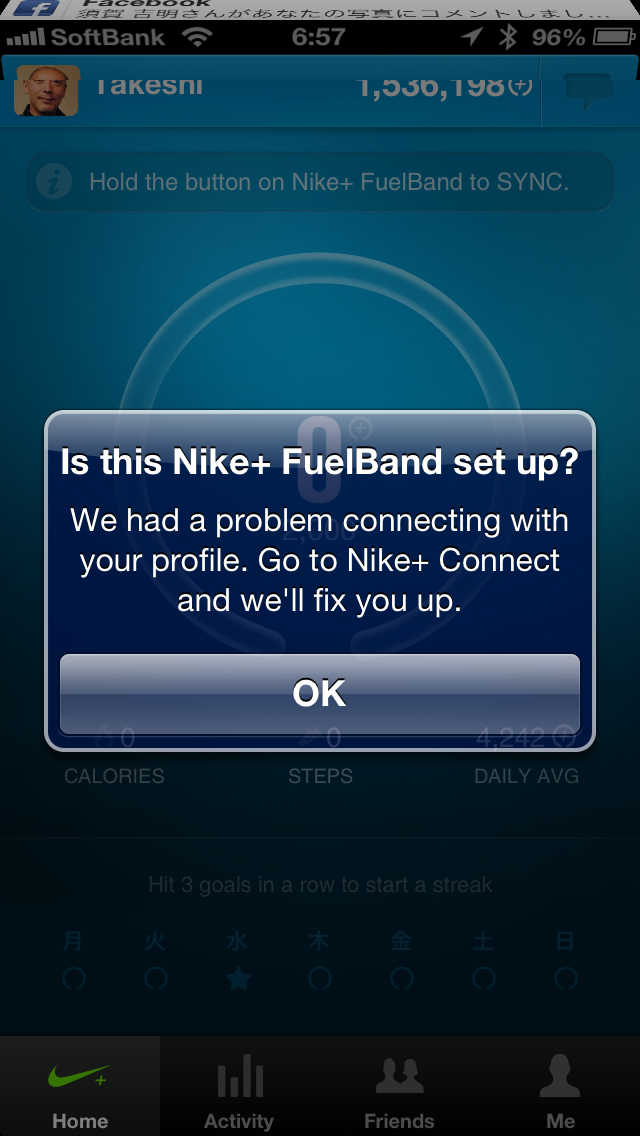Open the Facebook notification banner

(x=320, y=11)
